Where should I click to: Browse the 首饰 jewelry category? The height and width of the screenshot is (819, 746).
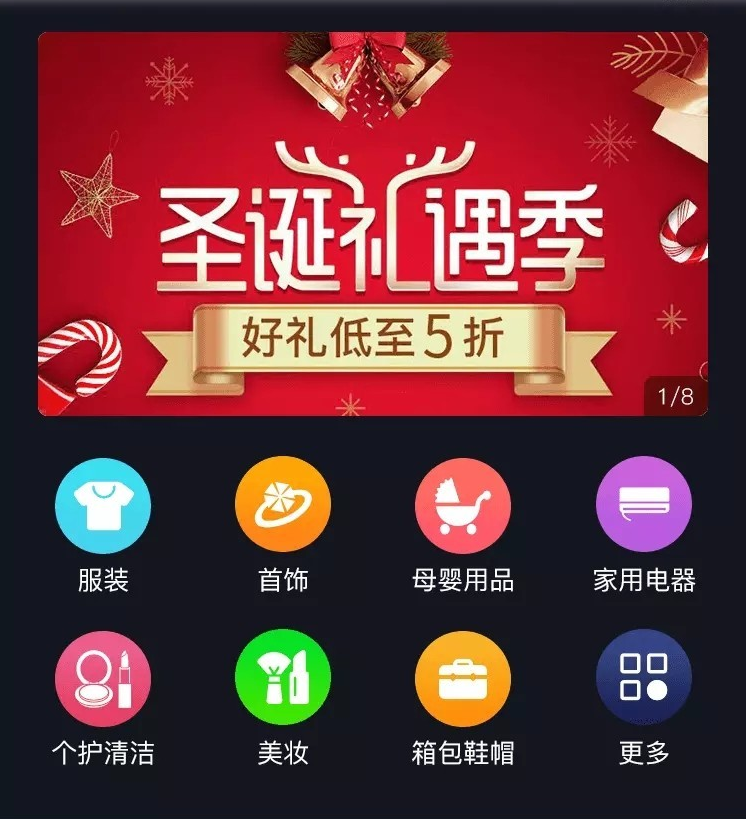pyautogui.click(x=283, y=506)
